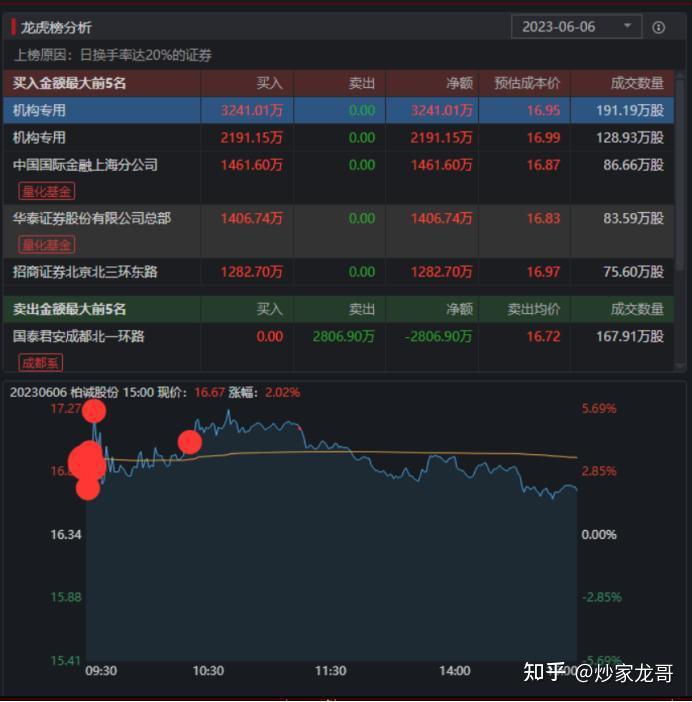Open the 2023-06-06 date dropdown
Image resolution: width=692 pixels, height=702 pixels.
pos(576,27)
